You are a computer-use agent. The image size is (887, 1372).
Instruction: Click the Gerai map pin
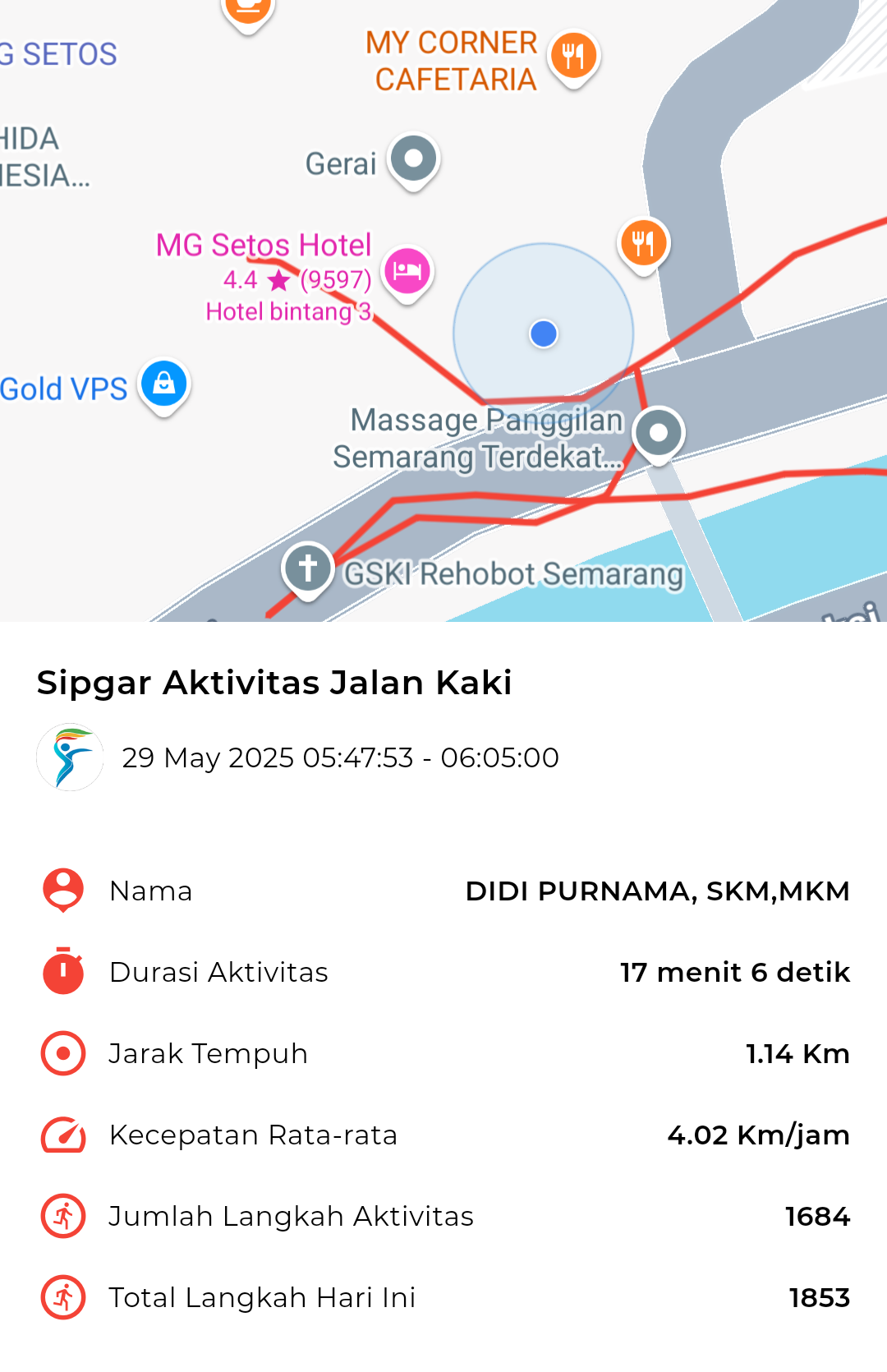tap(412, 158)
